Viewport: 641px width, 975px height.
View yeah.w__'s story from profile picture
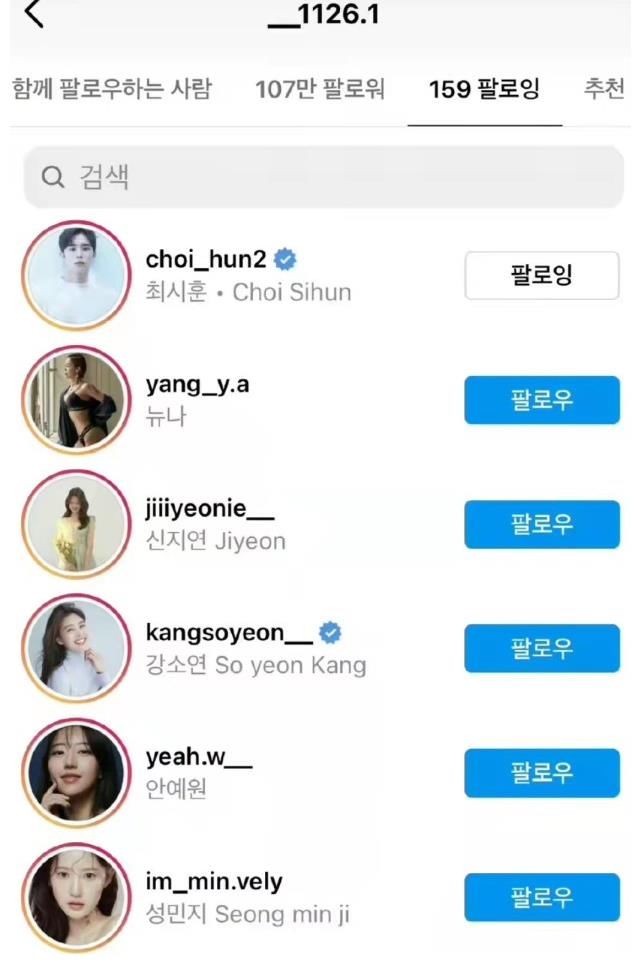(75, 773)
